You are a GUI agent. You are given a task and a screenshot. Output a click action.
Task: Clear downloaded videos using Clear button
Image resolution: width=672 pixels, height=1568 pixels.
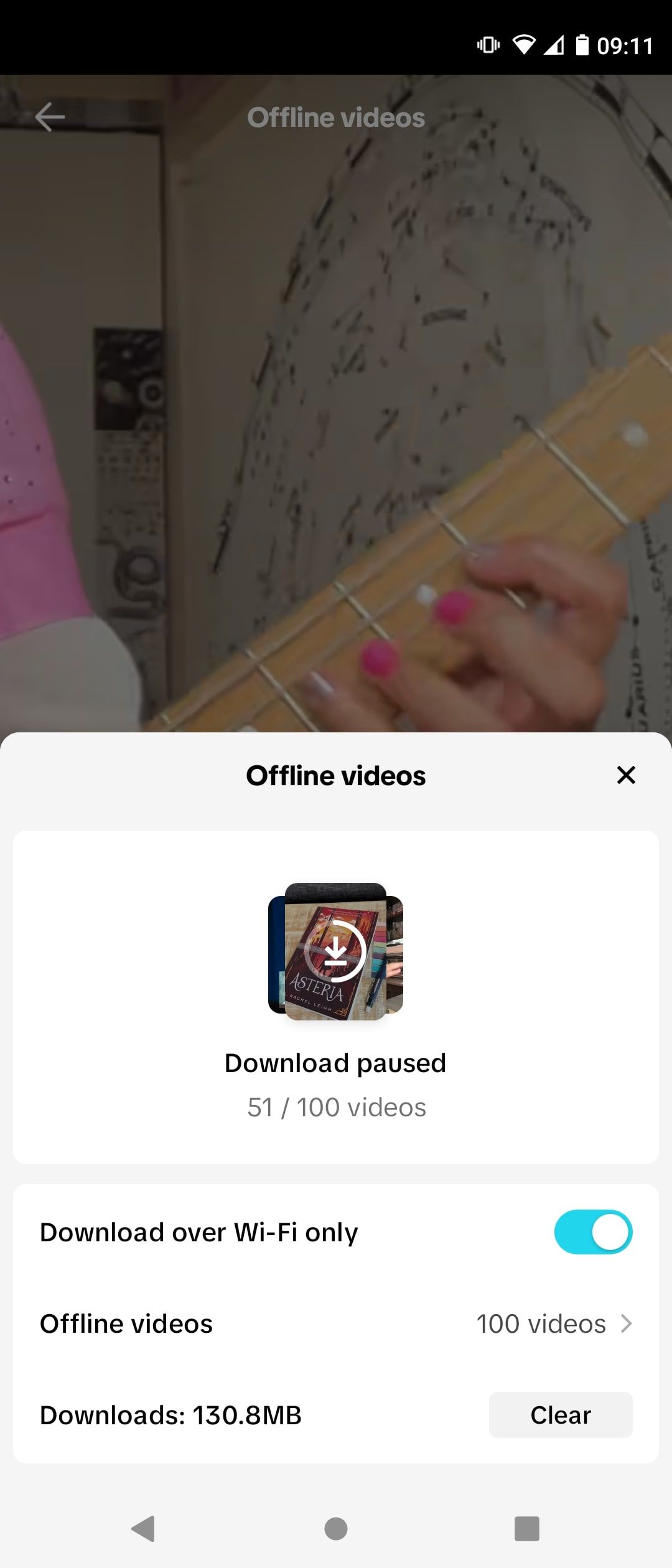coord(559,1415)
